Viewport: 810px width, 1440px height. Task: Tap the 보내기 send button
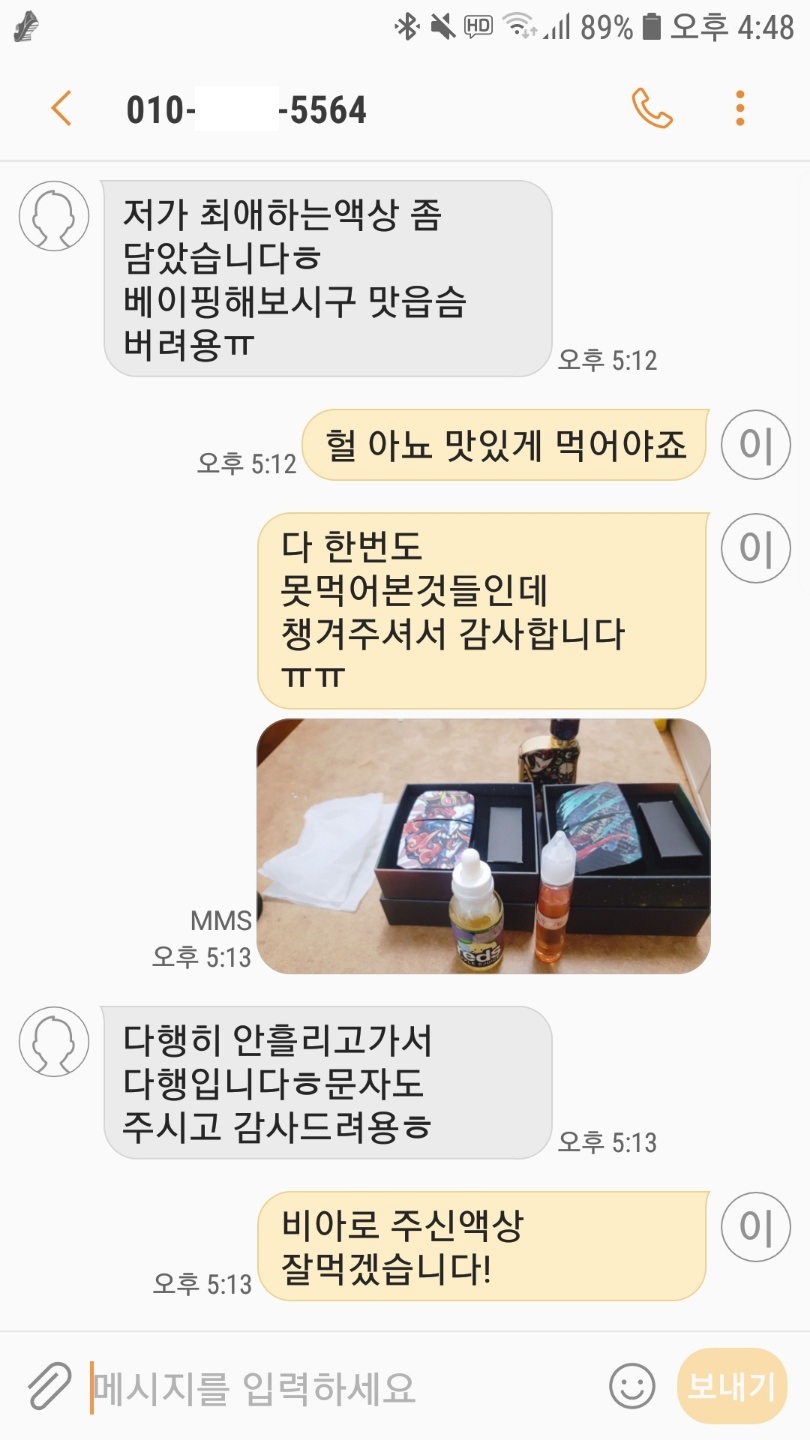pyautogui.click(x=731, y=1387)
